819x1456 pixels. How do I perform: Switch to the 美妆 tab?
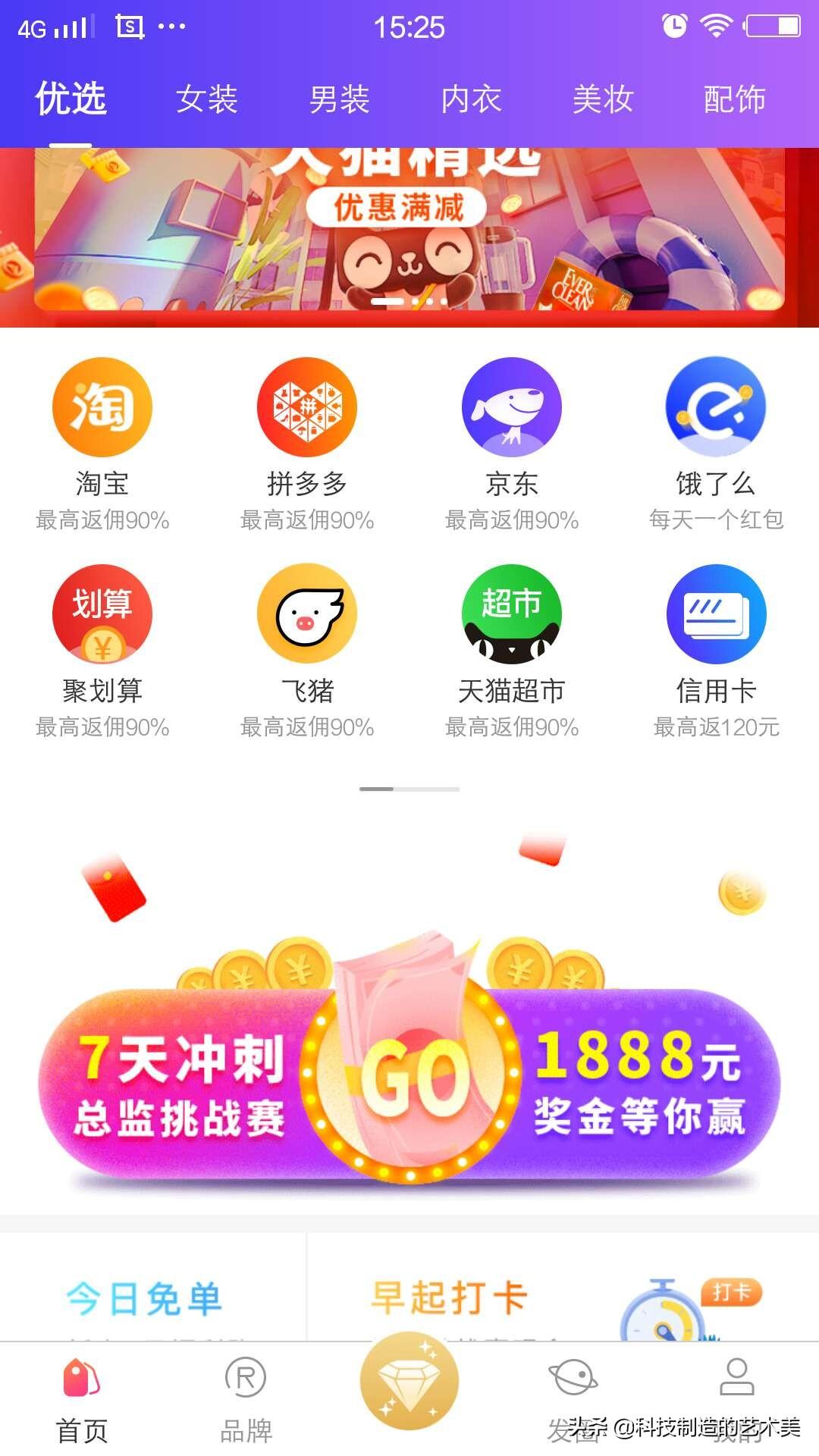(x=603, y=99)
